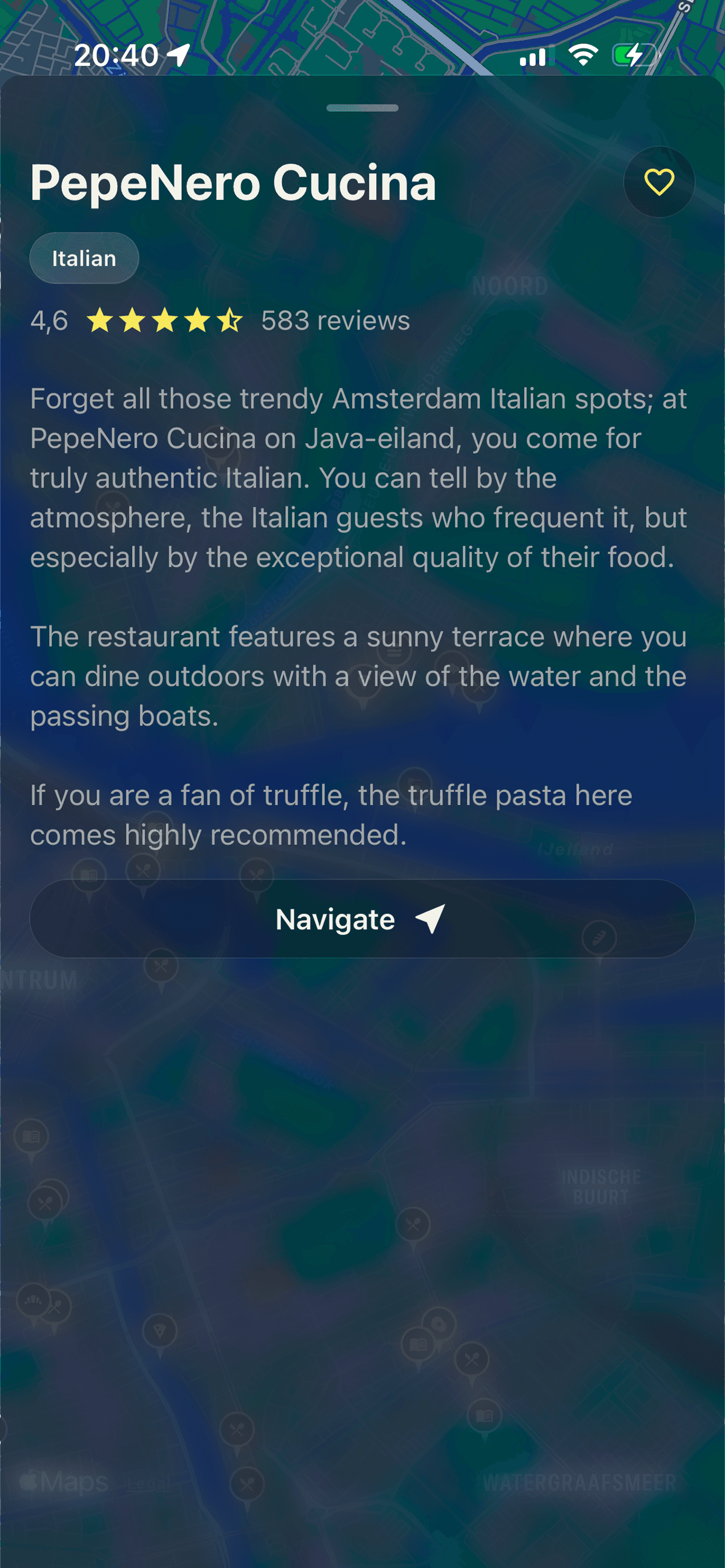Tap the Wi-Fi icon in the status bar

coord(584,54)
